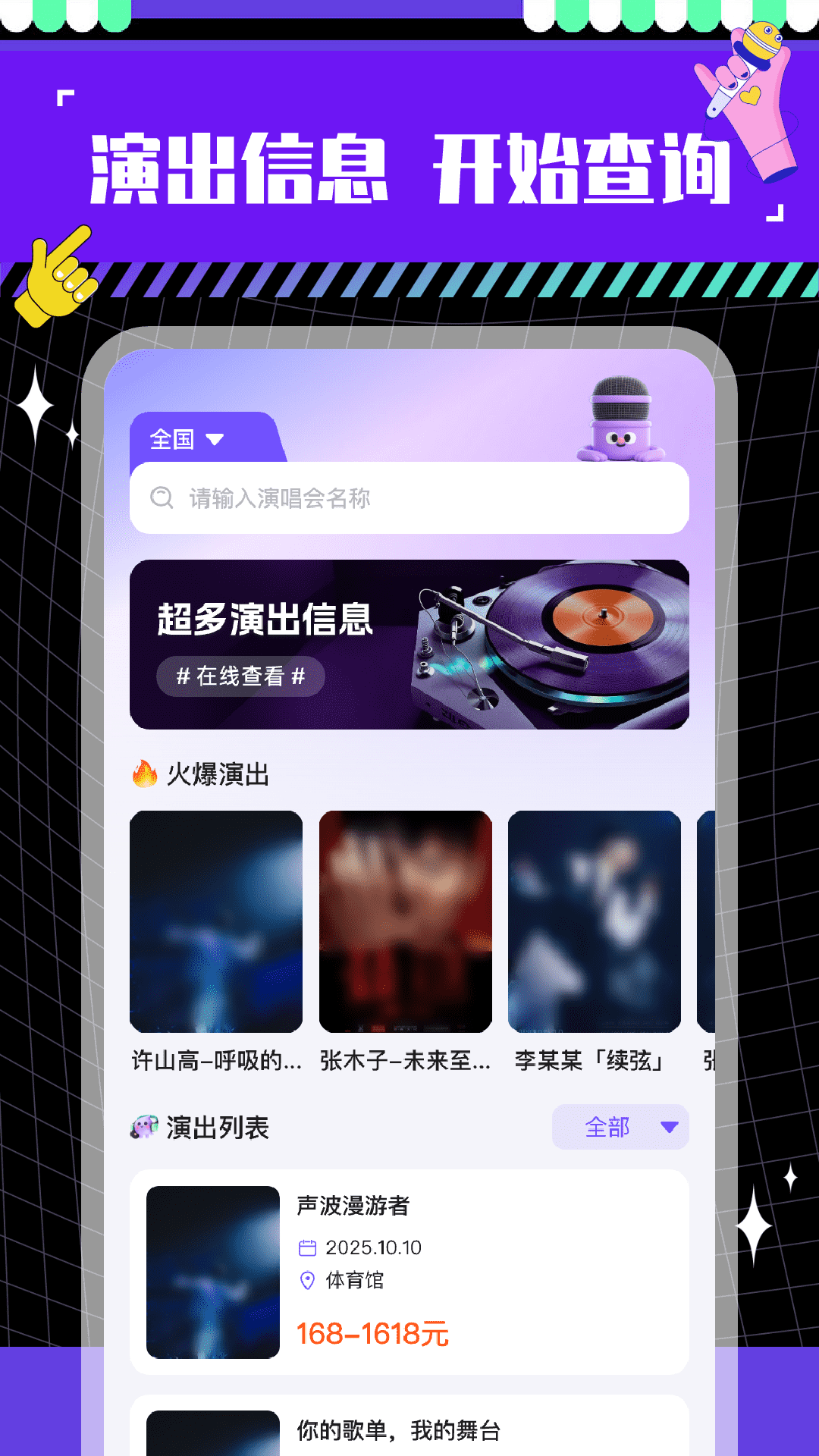Click the search magnifier icon
Image resolution: width=819 pixels, height=1456 pixels.
pyautogui.click(x=162, y=498)
